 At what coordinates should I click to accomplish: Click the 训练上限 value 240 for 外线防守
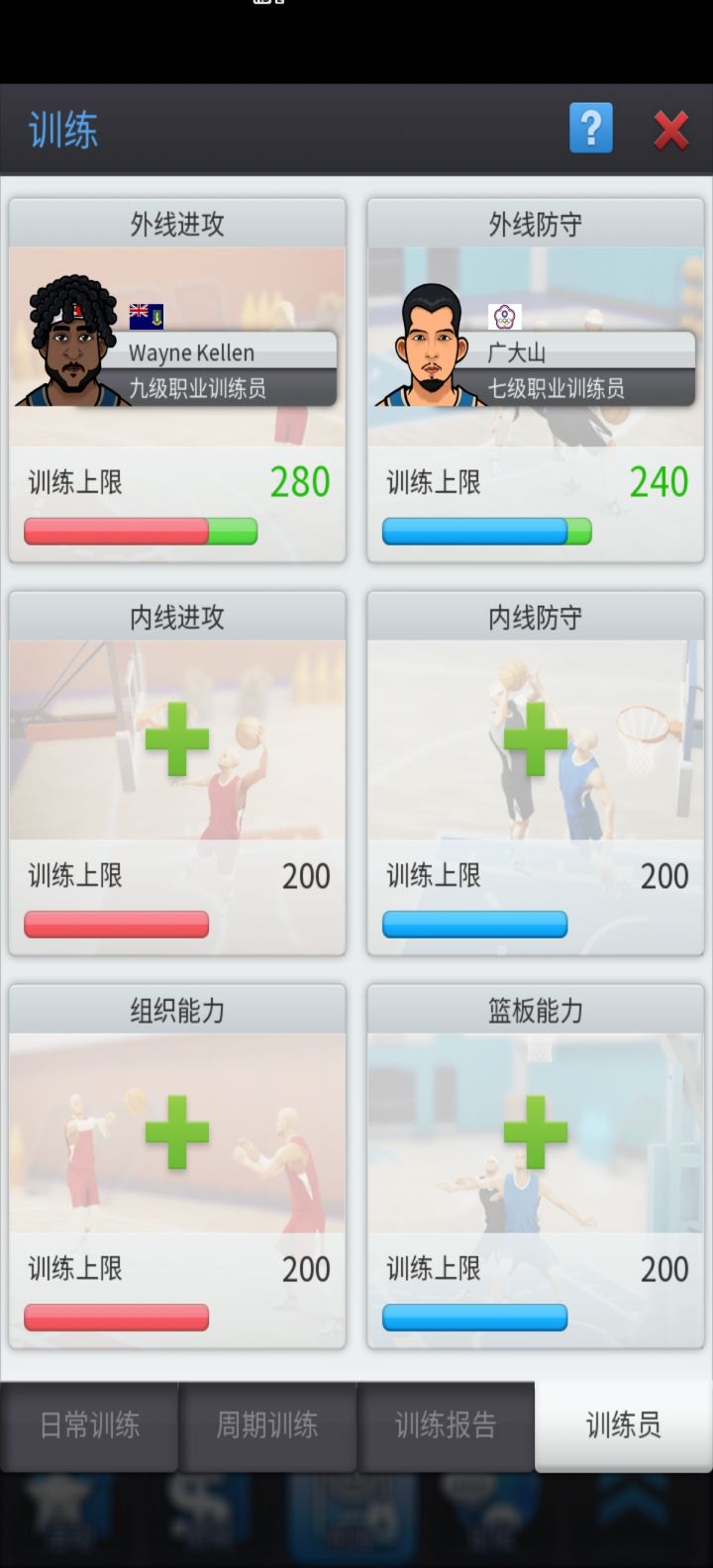tap(660, 481)
